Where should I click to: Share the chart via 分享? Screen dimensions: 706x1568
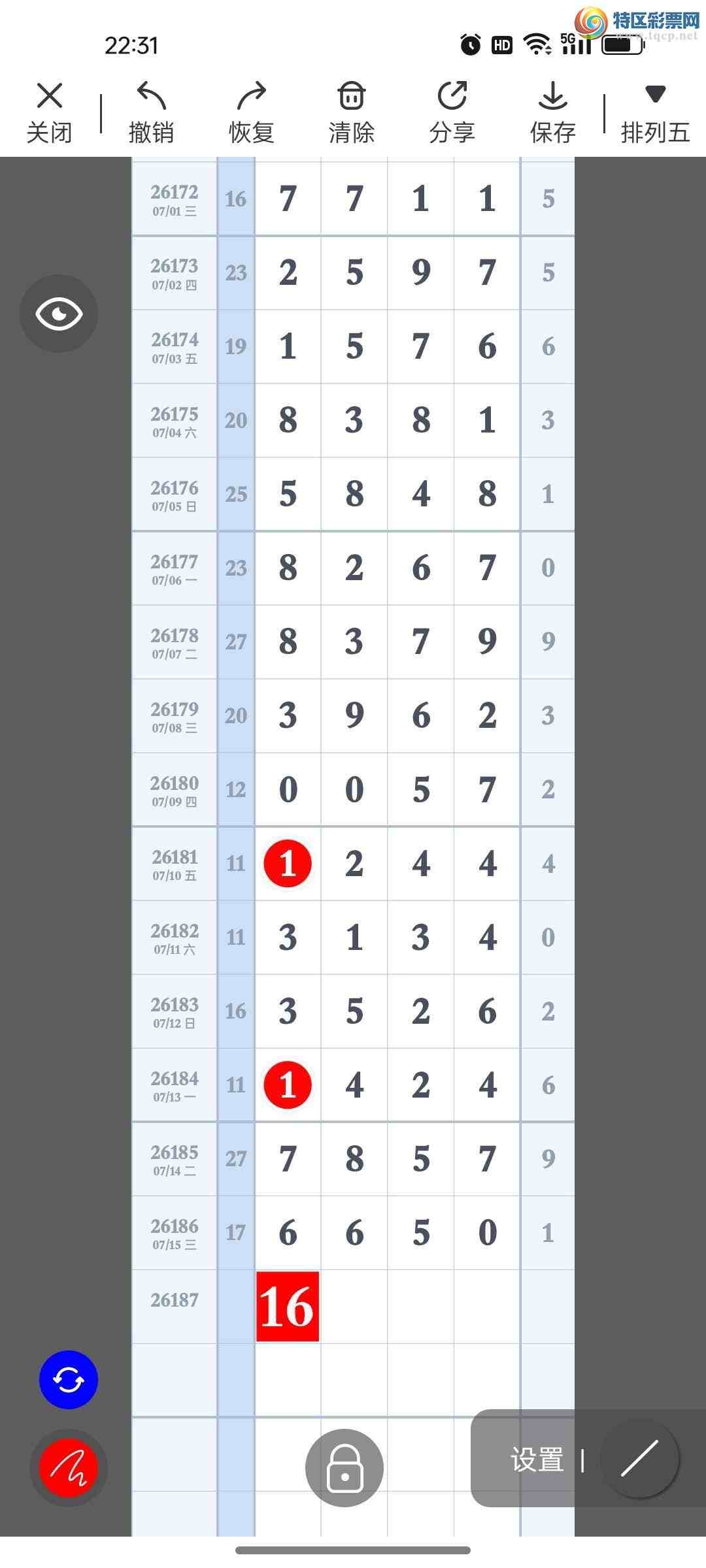(x=452, y=112)
